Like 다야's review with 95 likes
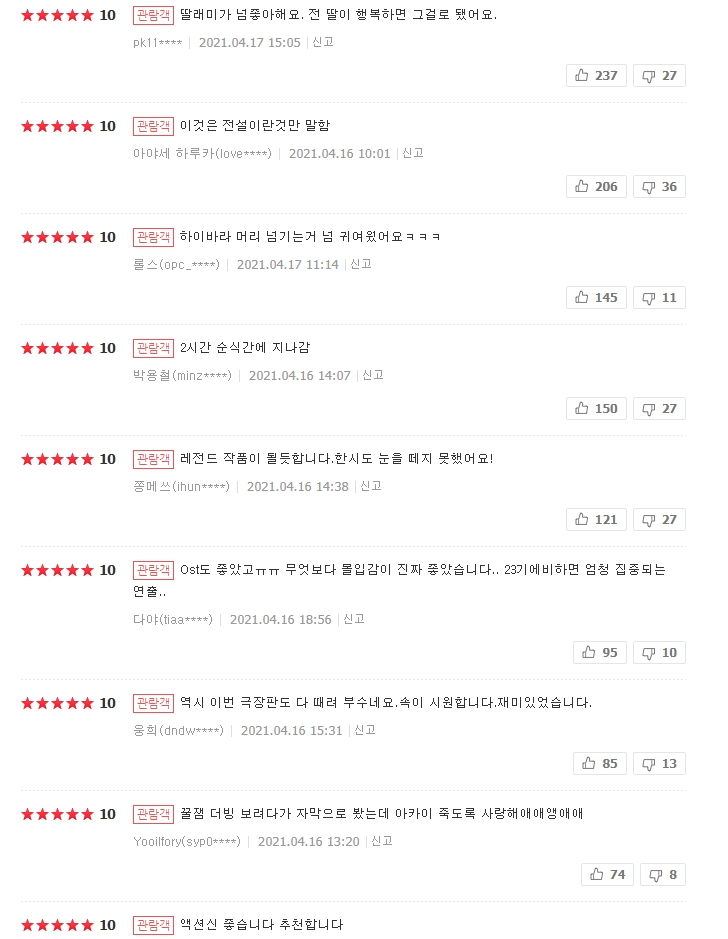Image resolution: width=728 pixels, height=939 pixels. pyautogui.click(x=600, y=652)
